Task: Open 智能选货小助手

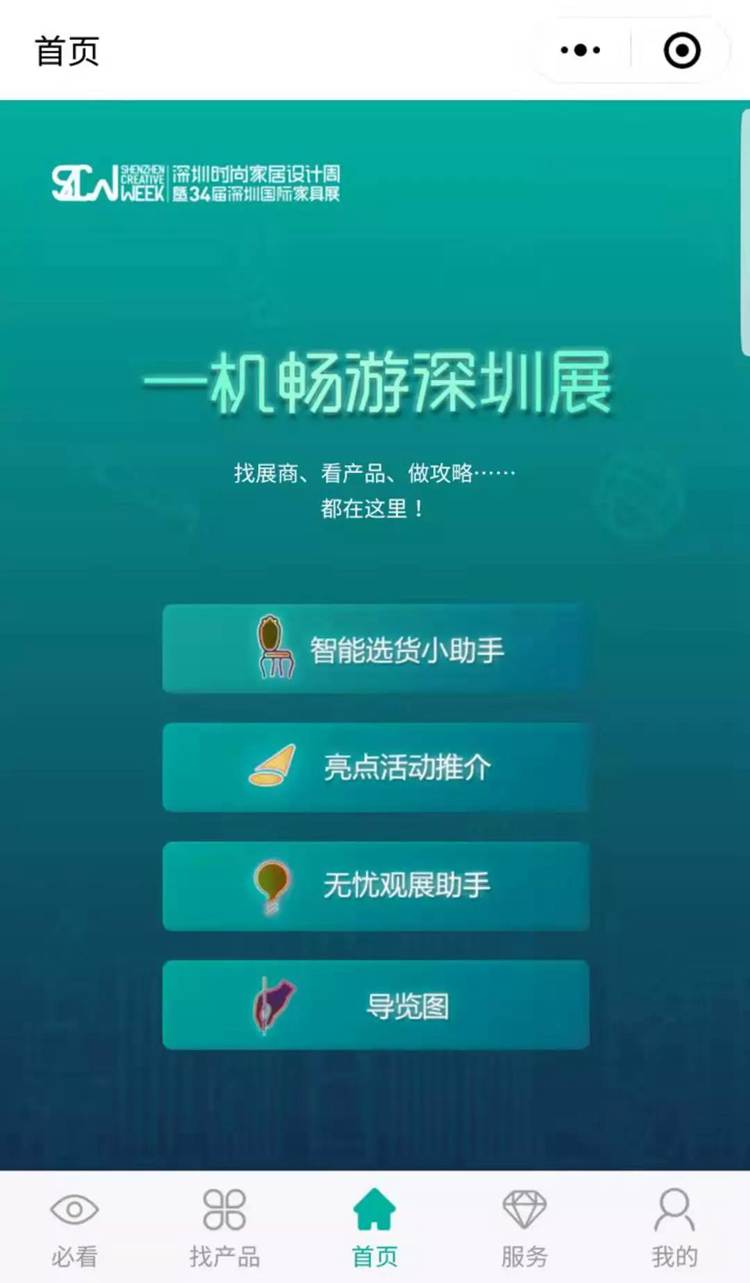Action: pyautogui.click(x=375, y=649)
